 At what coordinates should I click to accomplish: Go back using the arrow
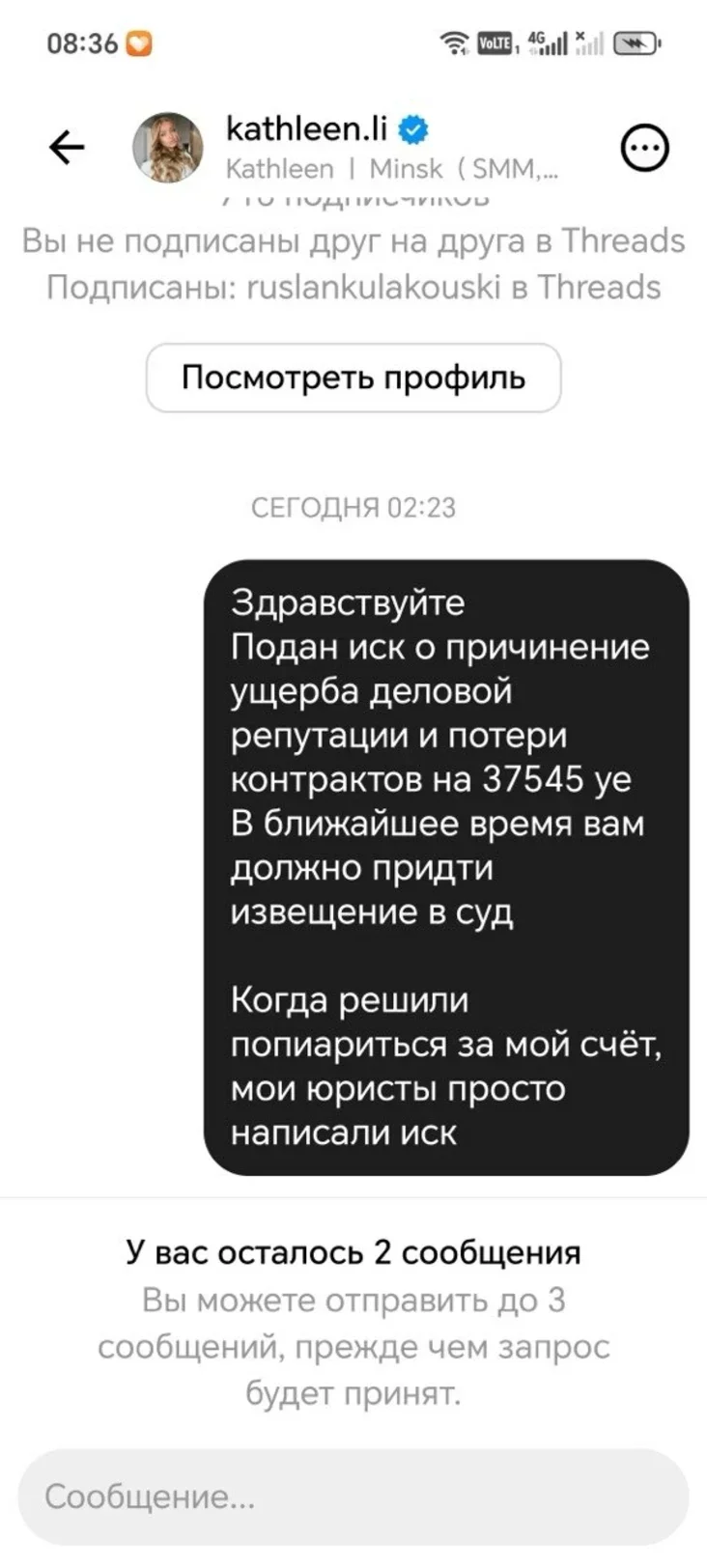(x=67, y=148)
